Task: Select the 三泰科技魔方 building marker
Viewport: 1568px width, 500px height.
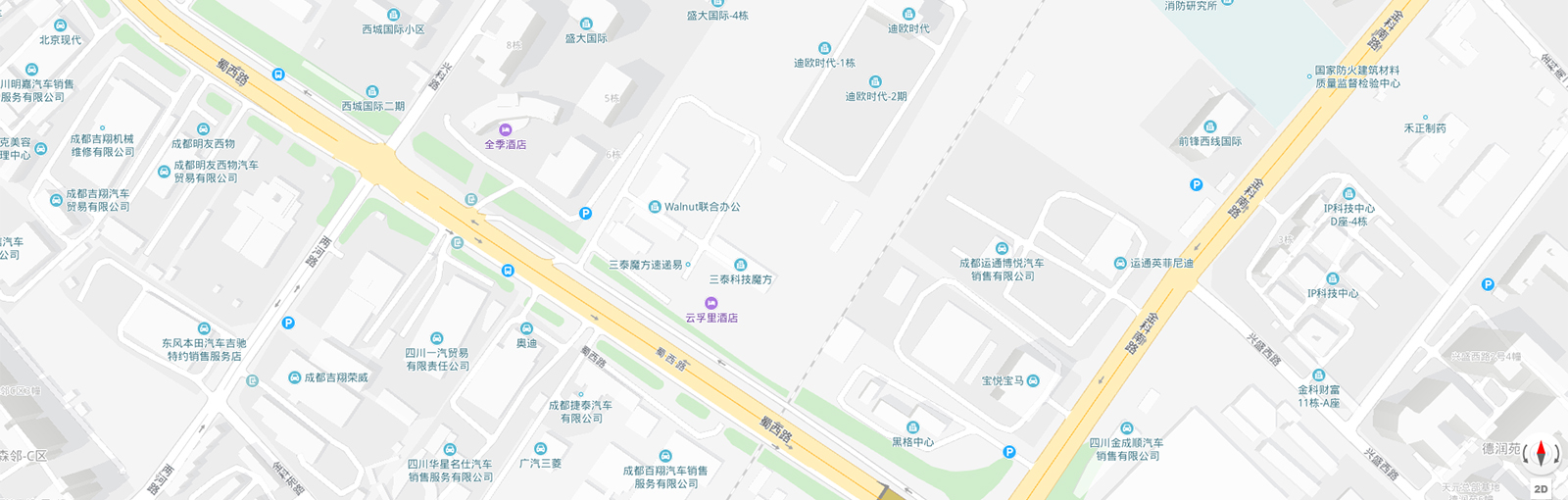Action: click(x=741, y=266)
